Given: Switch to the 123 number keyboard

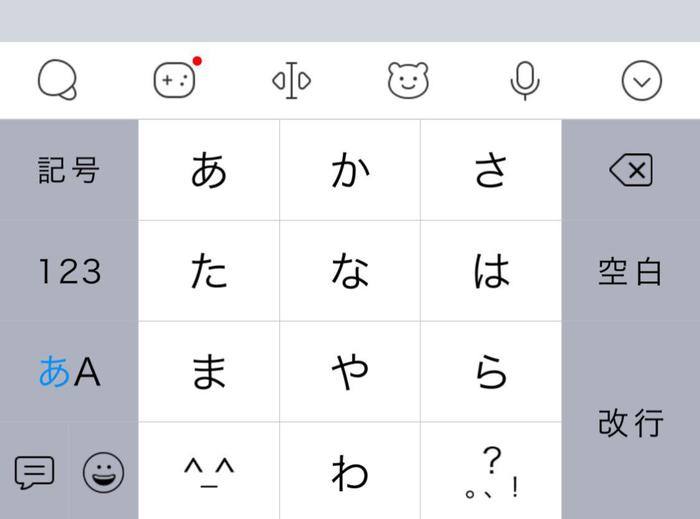Looking at the screenshot, I should [x=69, y=271].
